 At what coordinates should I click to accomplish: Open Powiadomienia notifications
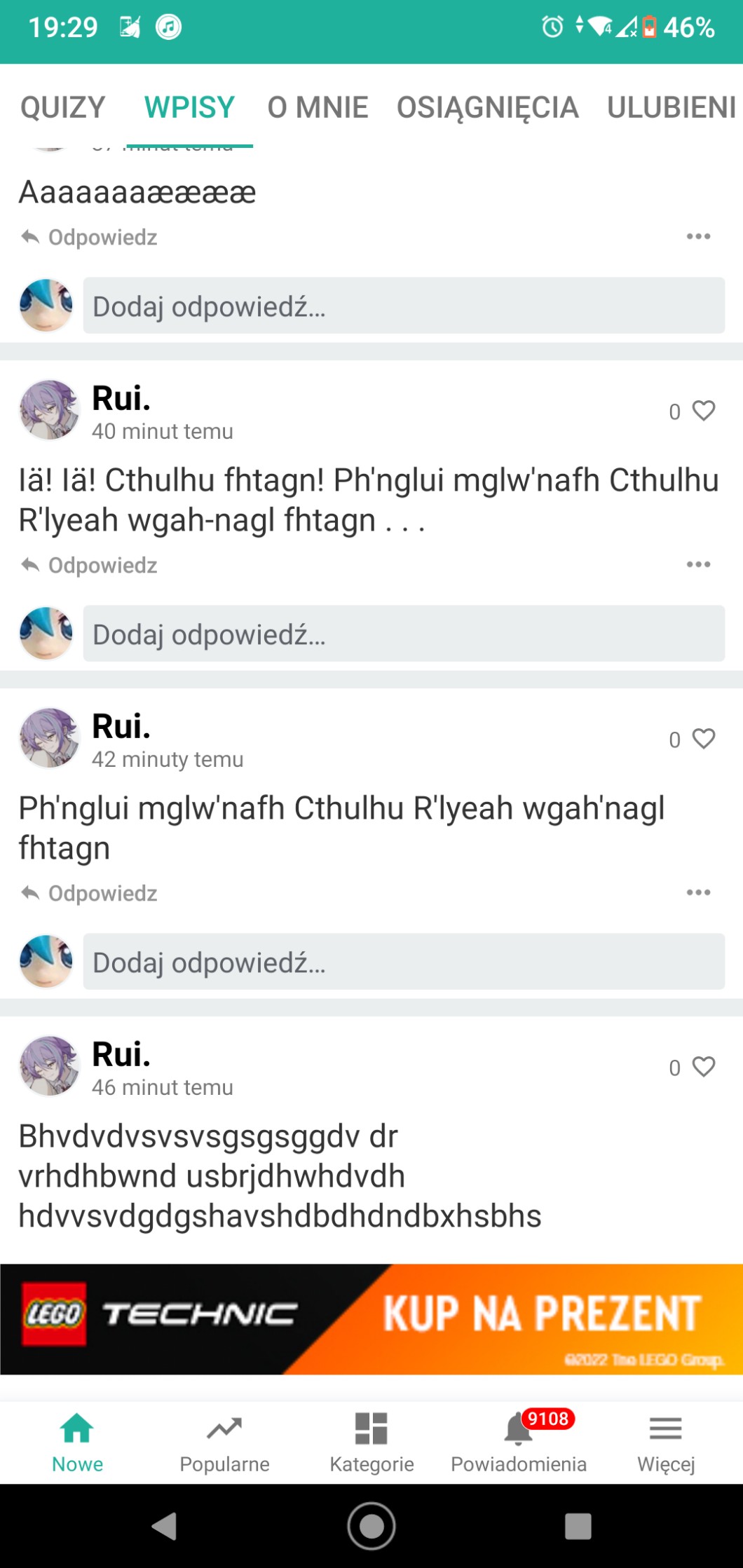(519, 1443)
